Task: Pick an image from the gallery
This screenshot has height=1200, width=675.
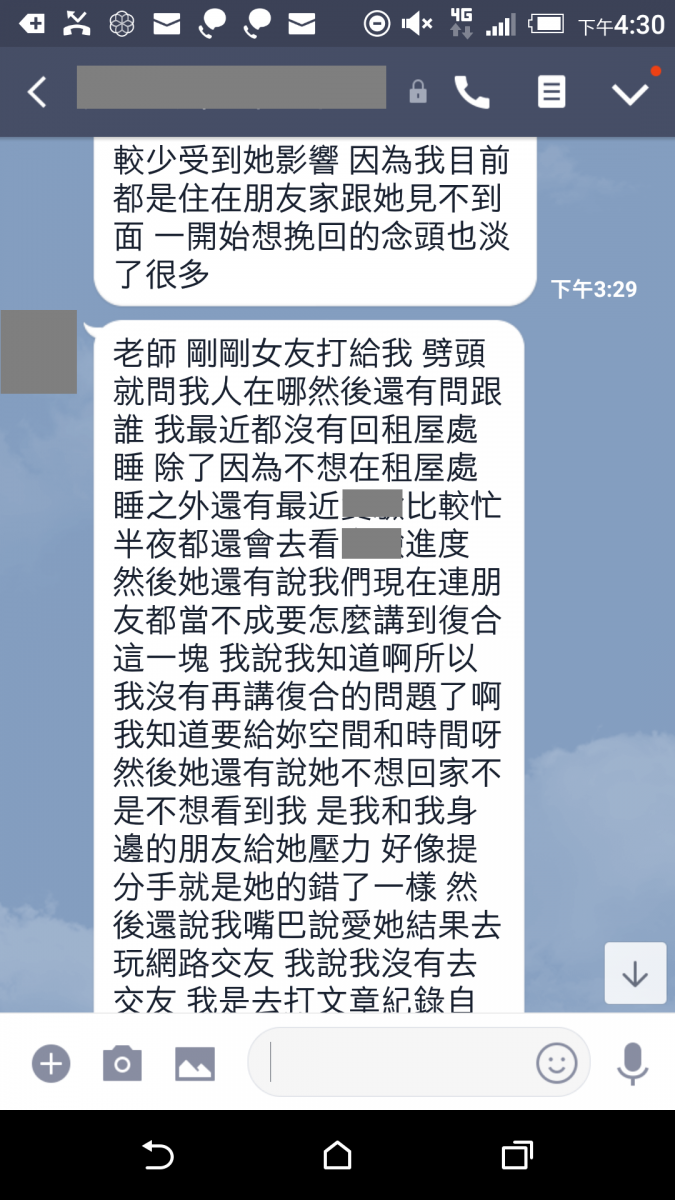Action: (x=195, y=1063)
